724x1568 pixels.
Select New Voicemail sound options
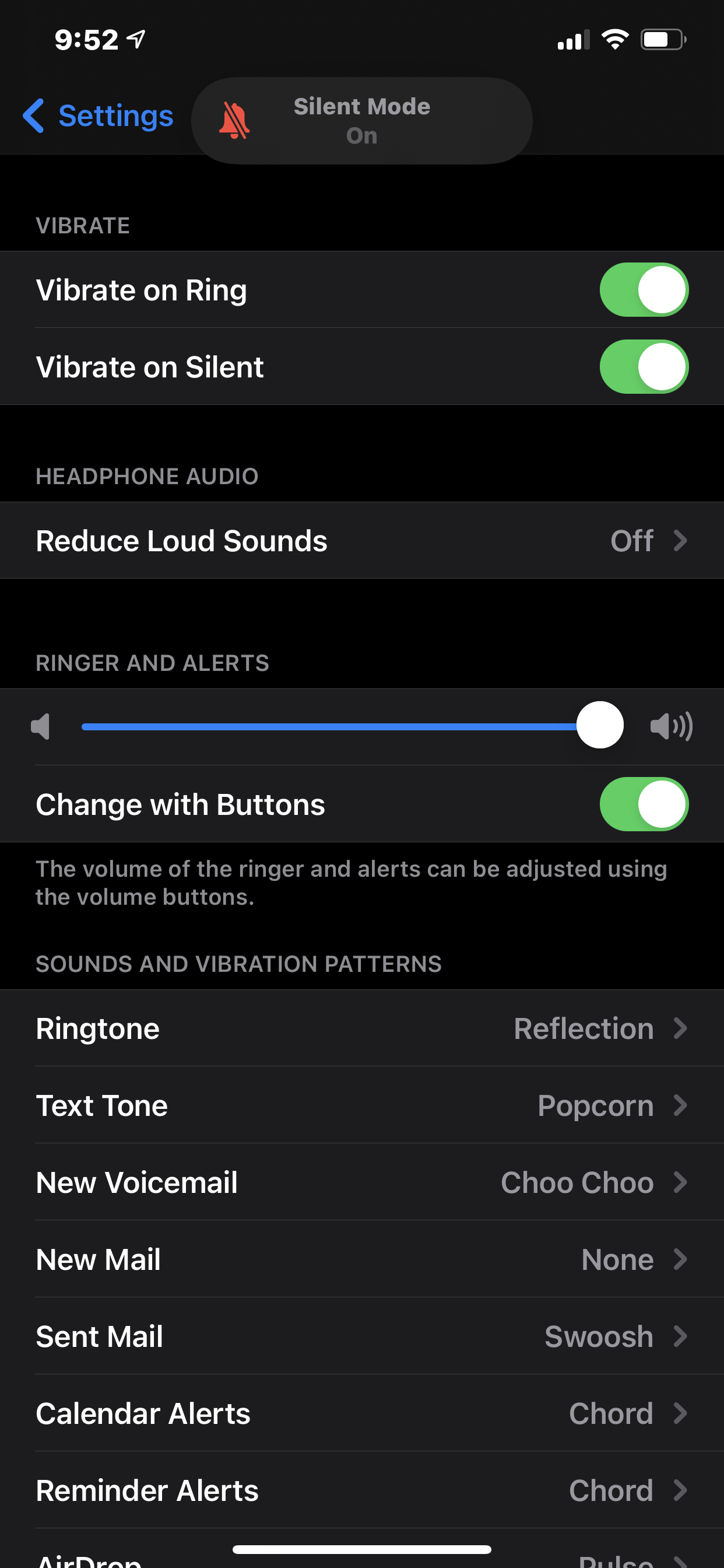click(361, 1182)
